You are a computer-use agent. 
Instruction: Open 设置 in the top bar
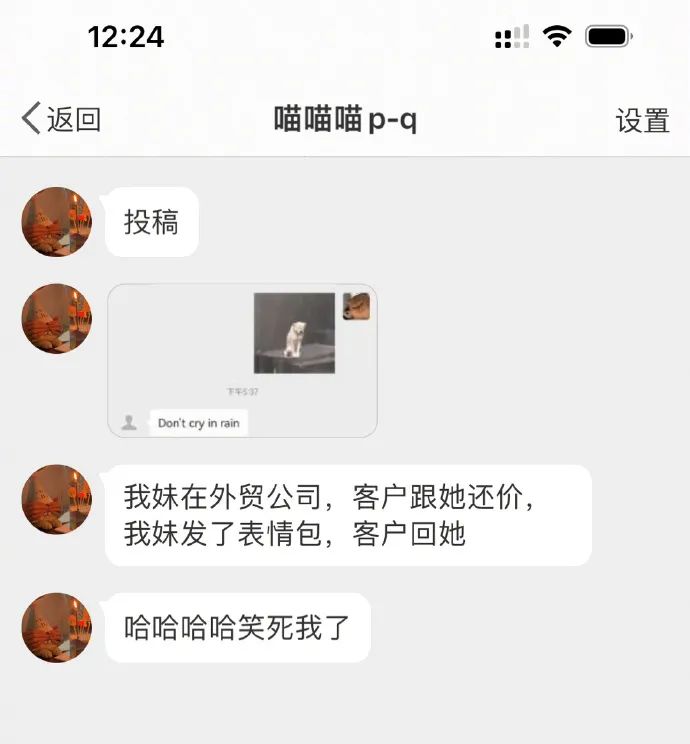(642, 121)
